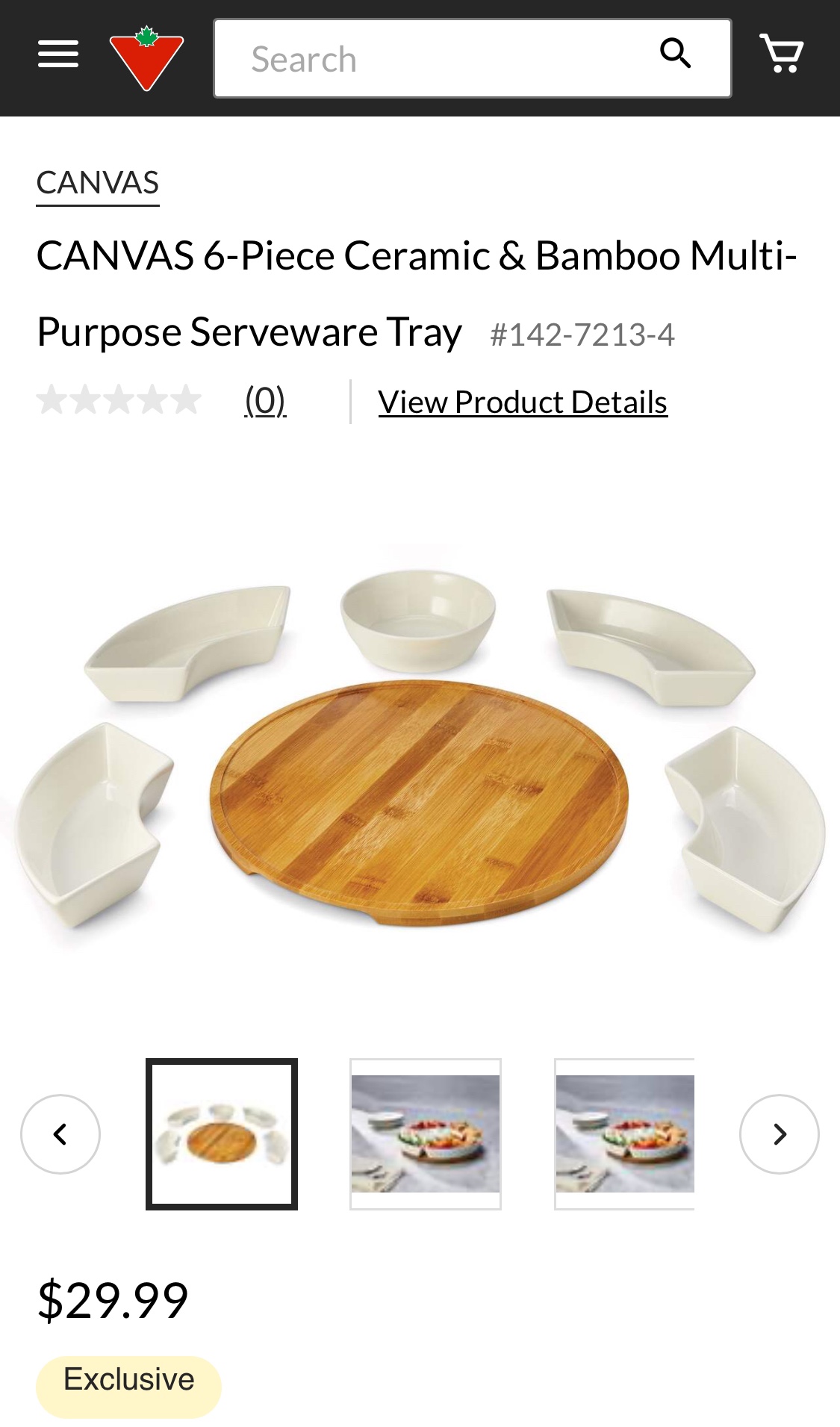The width and height of the screenshot is (840, 1427).
Task: Select the third partially visible thumbnail
Action: pos(625,1134)
